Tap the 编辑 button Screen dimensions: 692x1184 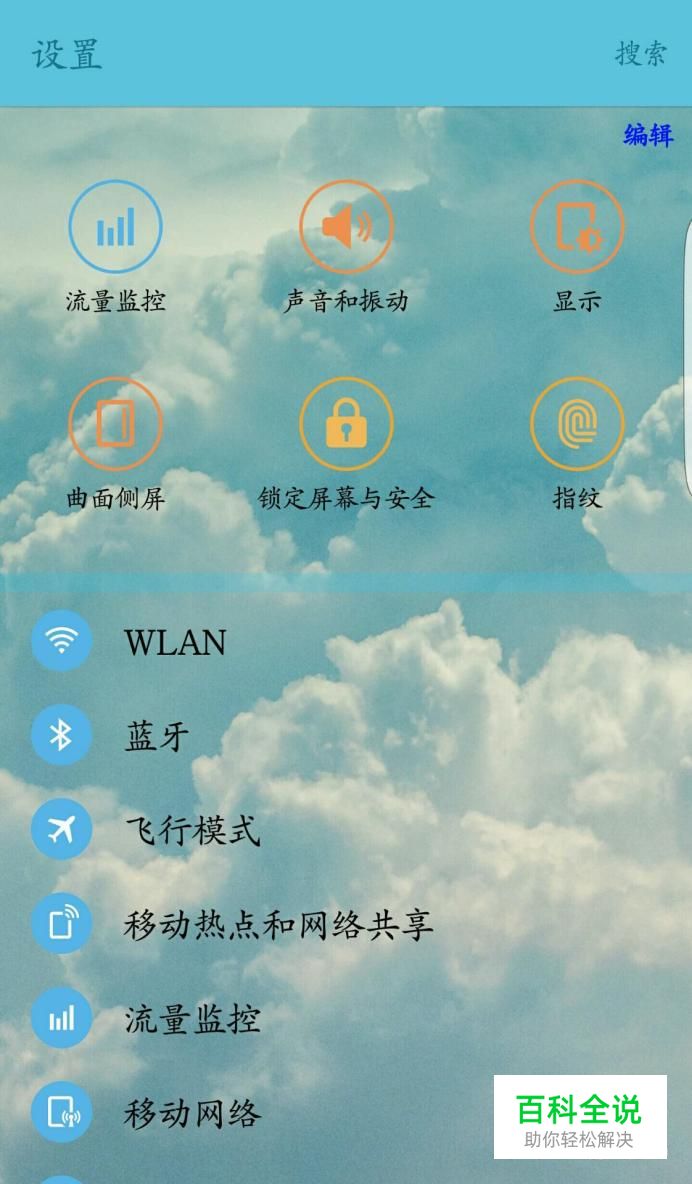(648, 135)
